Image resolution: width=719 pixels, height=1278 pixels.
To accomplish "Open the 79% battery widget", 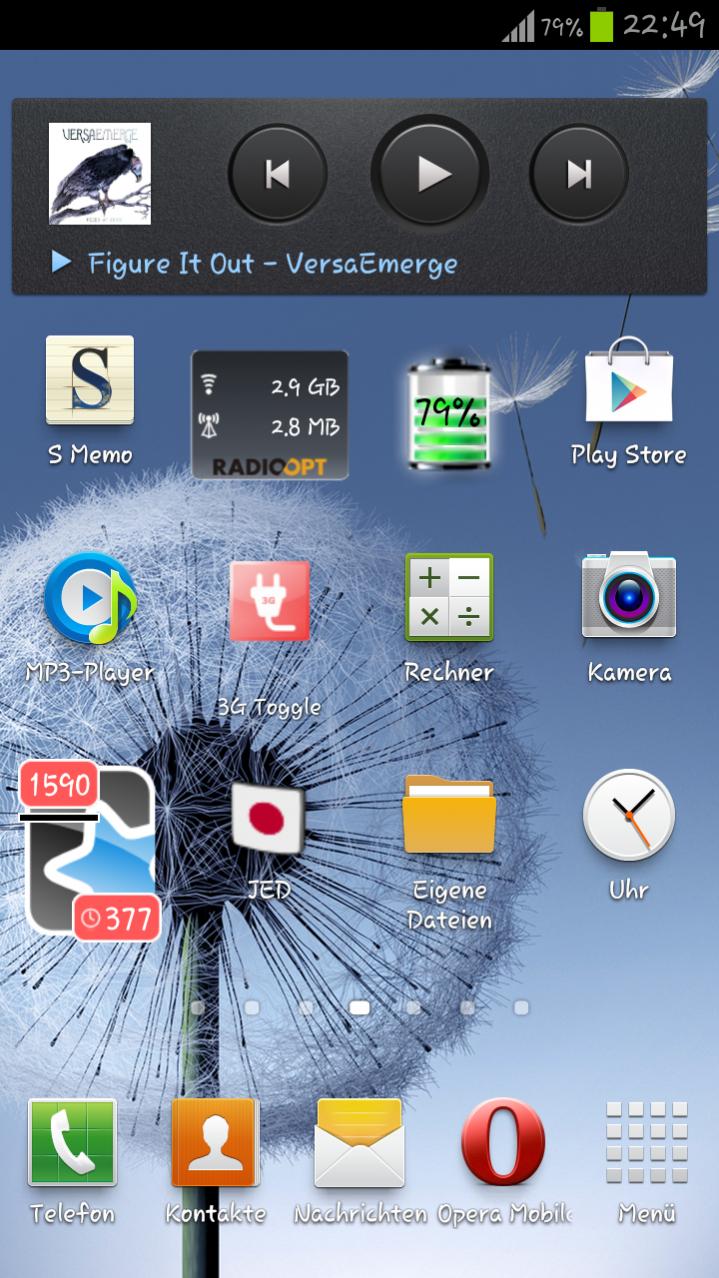I will point(449,414).
